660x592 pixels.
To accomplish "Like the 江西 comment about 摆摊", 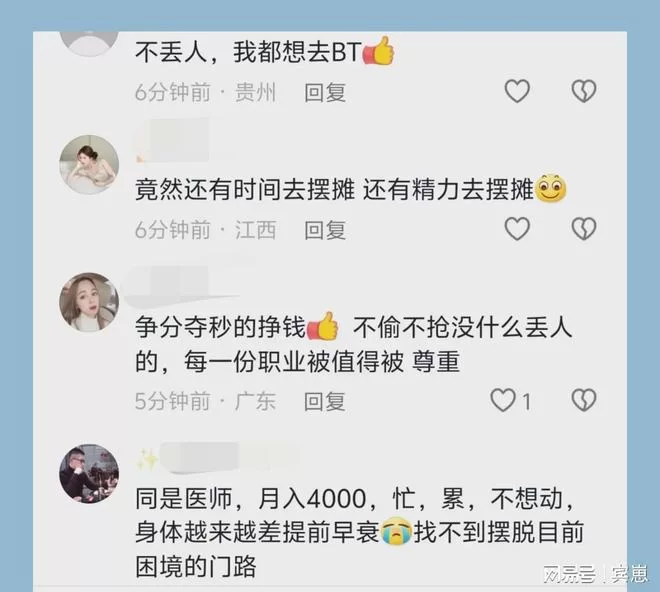I will [516, 229].
